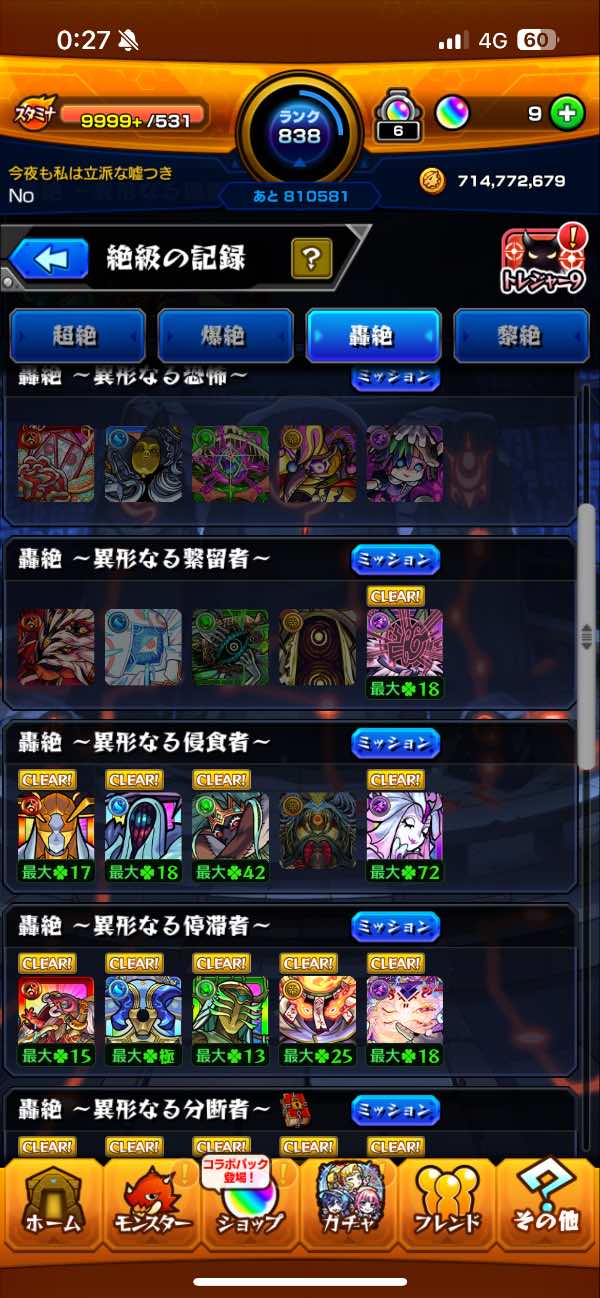Open ミッション for 異形なる繋留者

(x=395, y=559)
